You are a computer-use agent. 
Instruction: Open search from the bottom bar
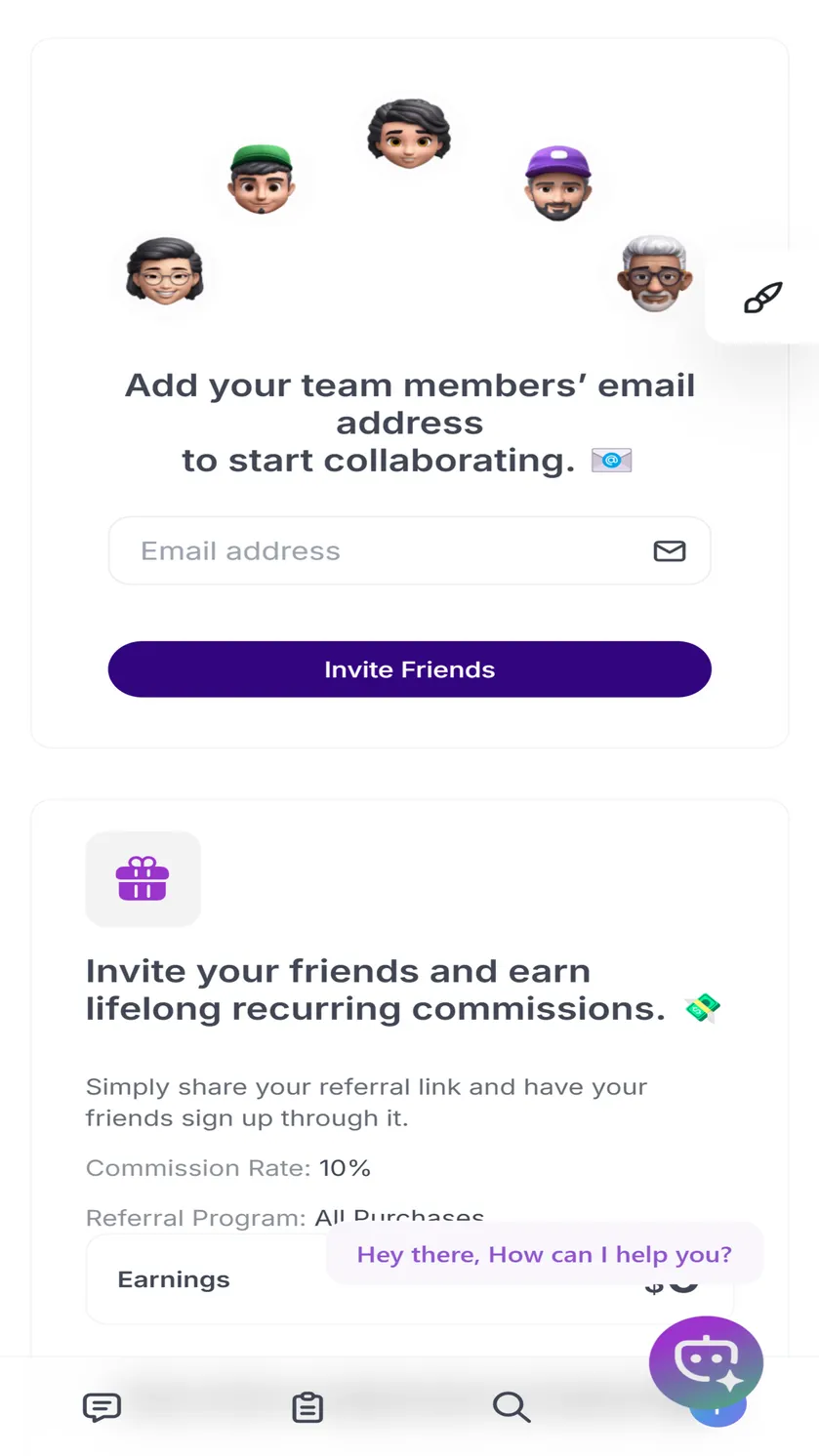[x=512, y=1407]
